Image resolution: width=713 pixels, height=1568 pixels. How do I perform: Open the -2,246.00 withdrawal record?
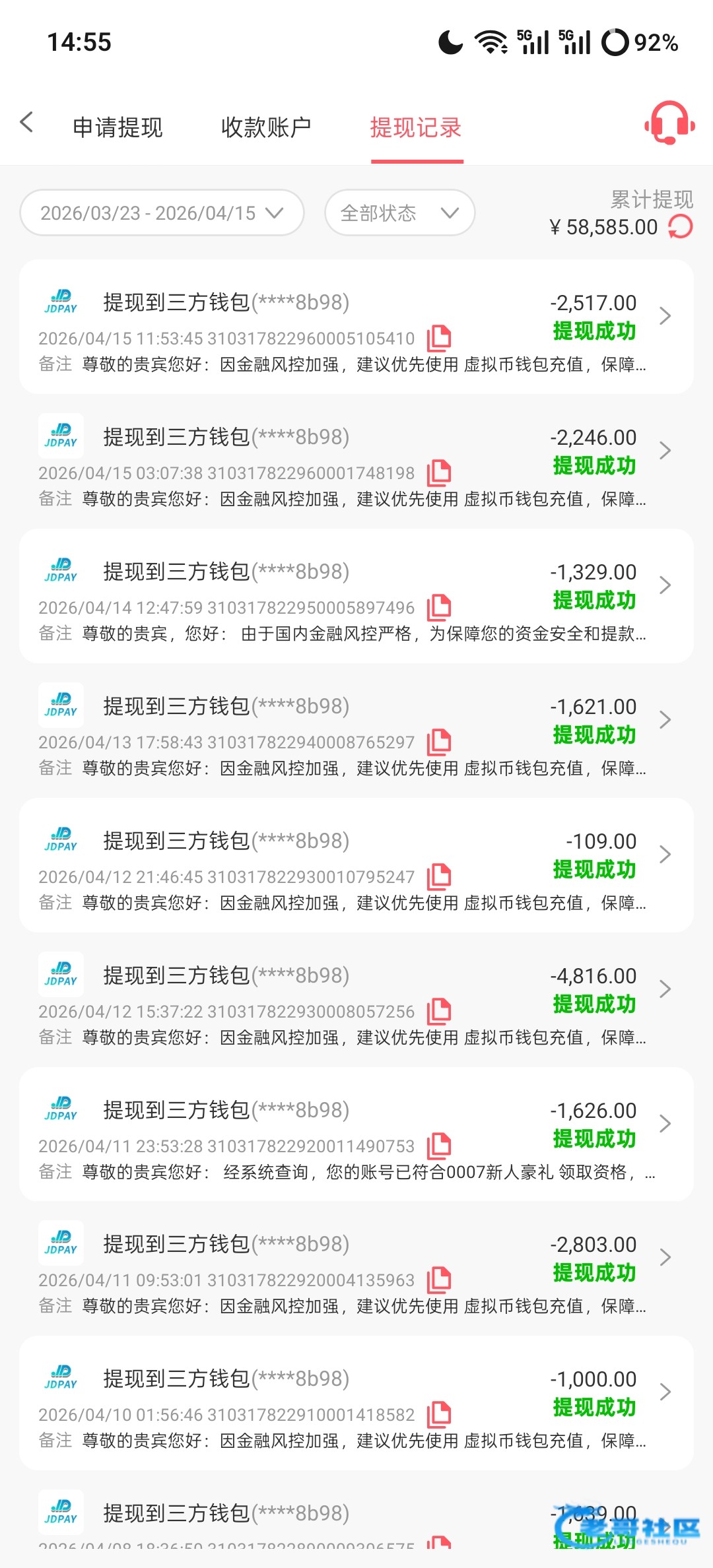(x=356, y=461)
